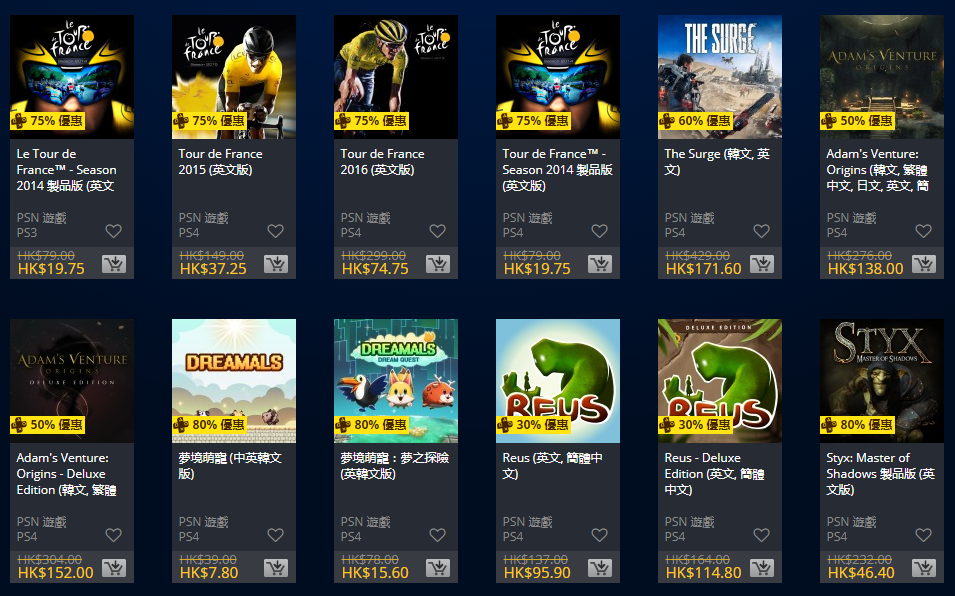Add Tour de France 2015 to cart
This screenshot has width=955, height=596.
(275, 264)
